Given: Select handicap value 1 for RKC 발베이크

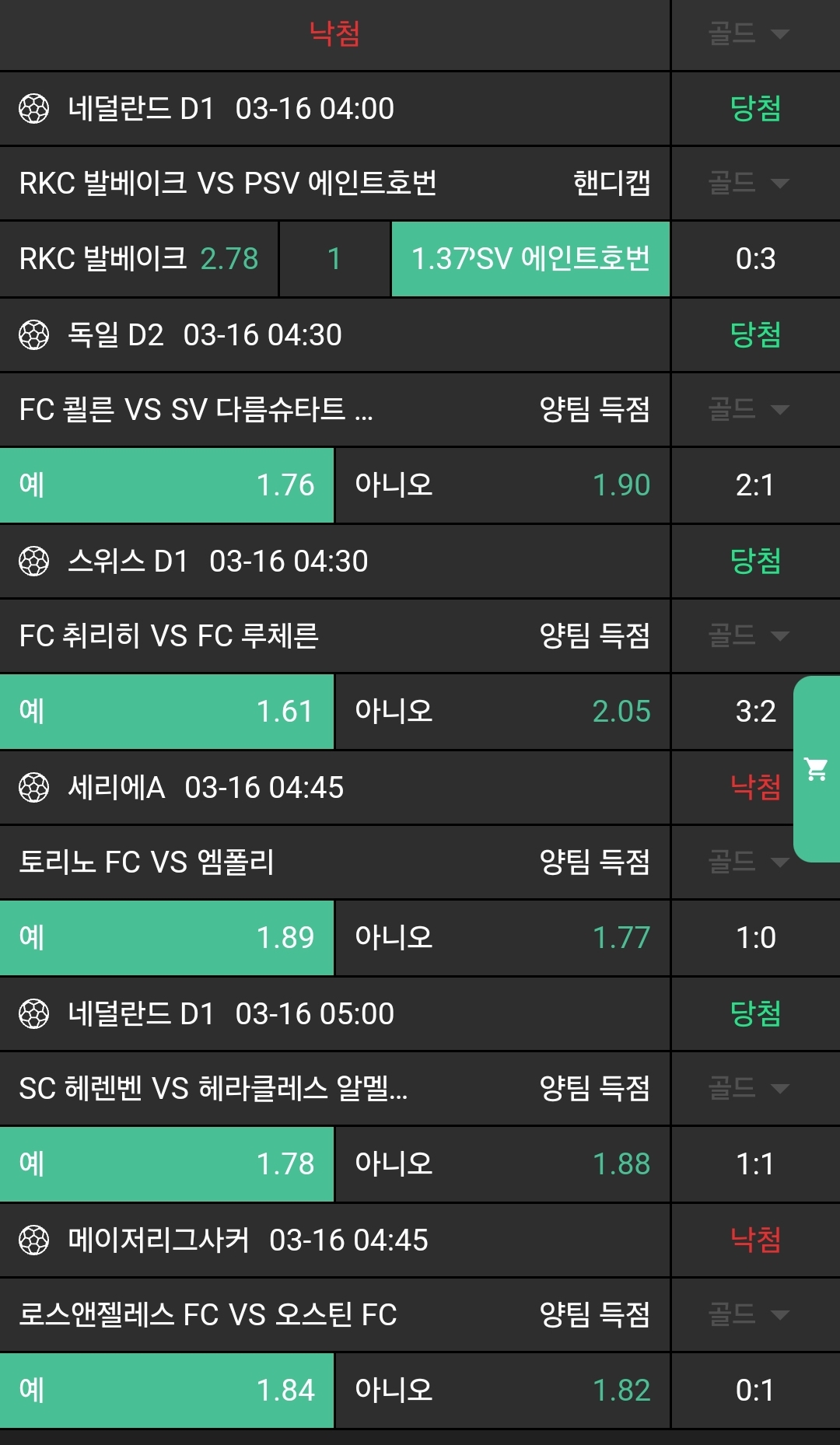Looking at the screenshot, I should (334, 259).
